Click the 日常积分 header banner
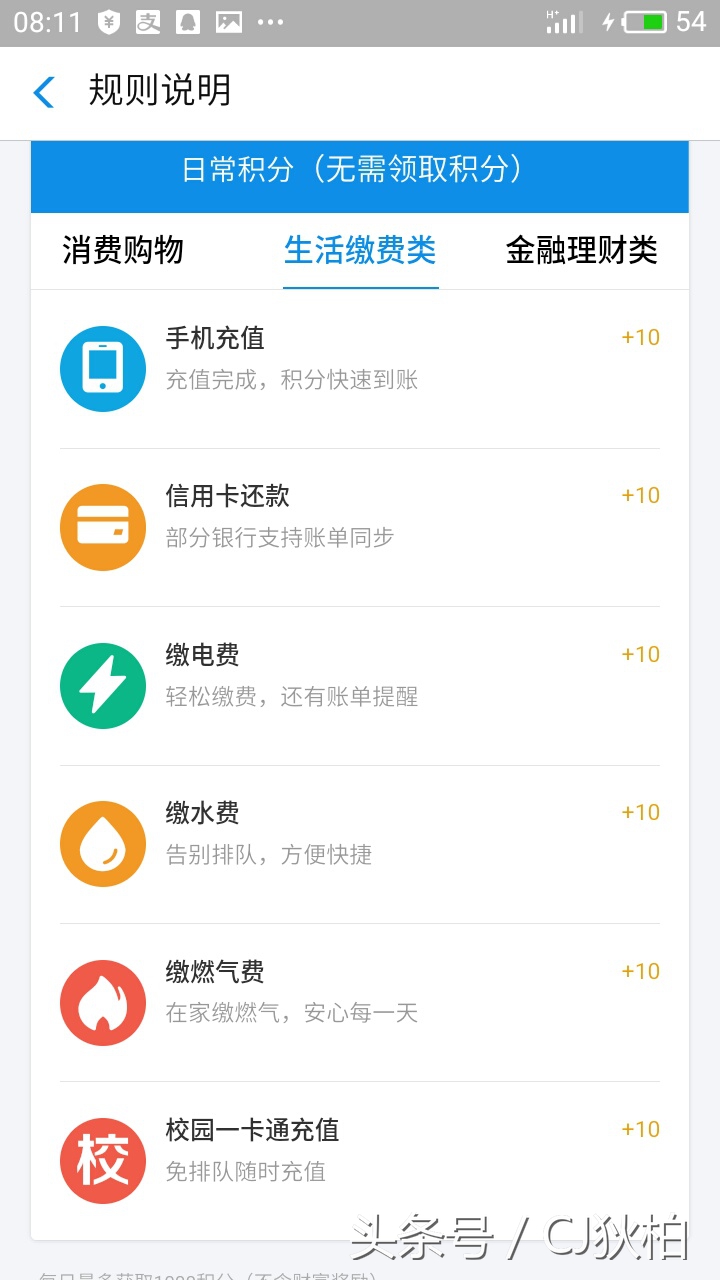The image size is (720, 1280). pyautogui.click(x=360, y=177)
